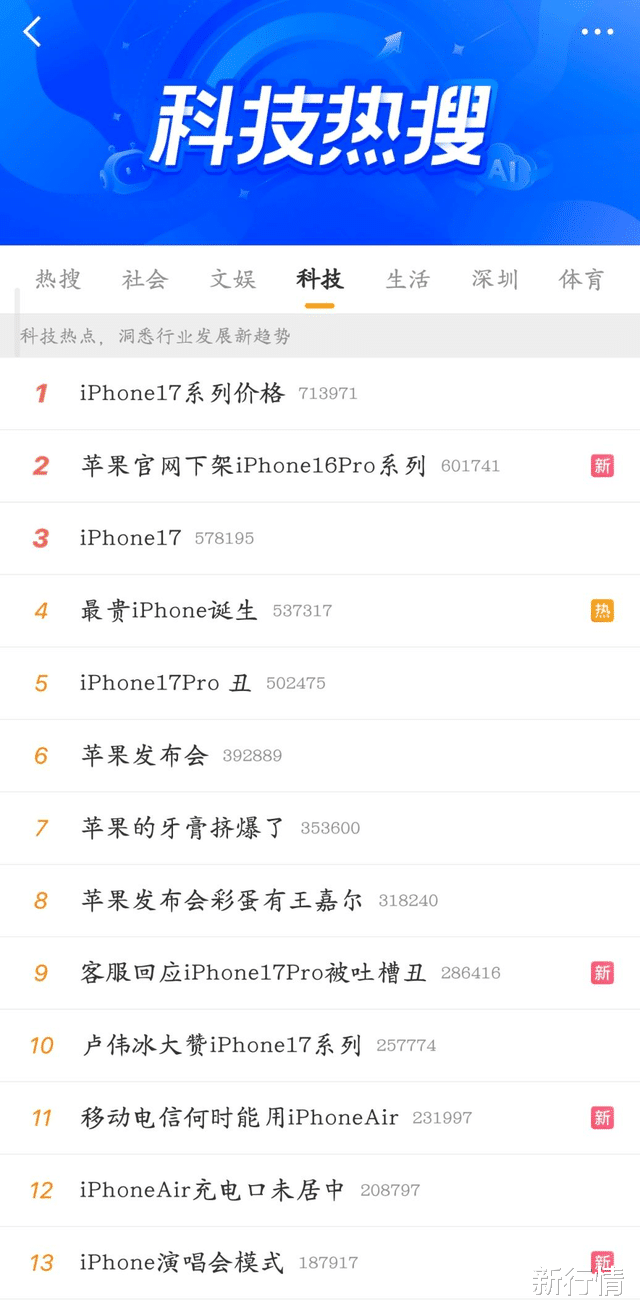Open the three-dot overflow menu
This screenshot has height=1316, width=640.
click(x=597, y=32)
